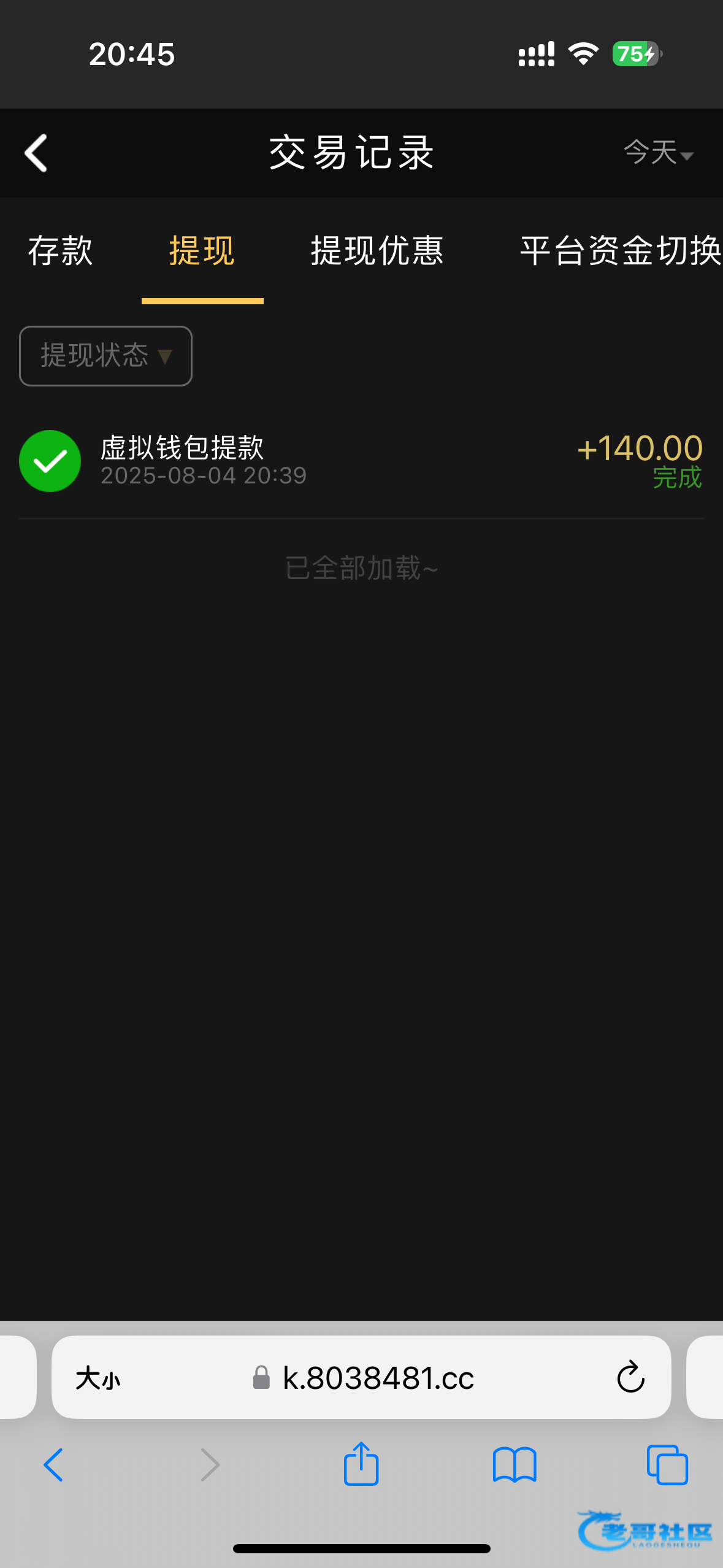Go back from the 交易记录 page
Image resolution: width=723 pixels, height=1568 pixels.
coord(36,153)
